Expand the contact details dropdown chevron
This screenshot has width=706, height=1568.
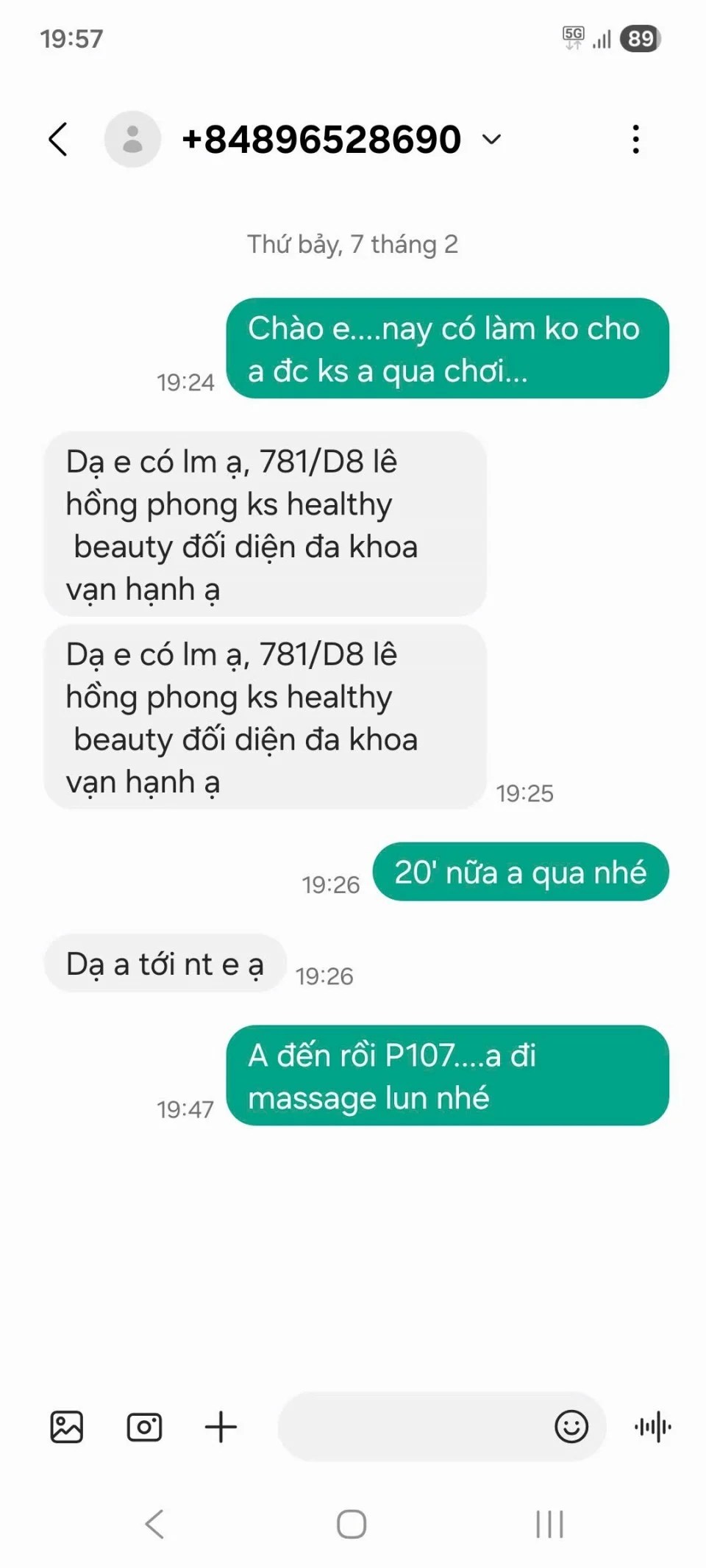click(491, 139)
